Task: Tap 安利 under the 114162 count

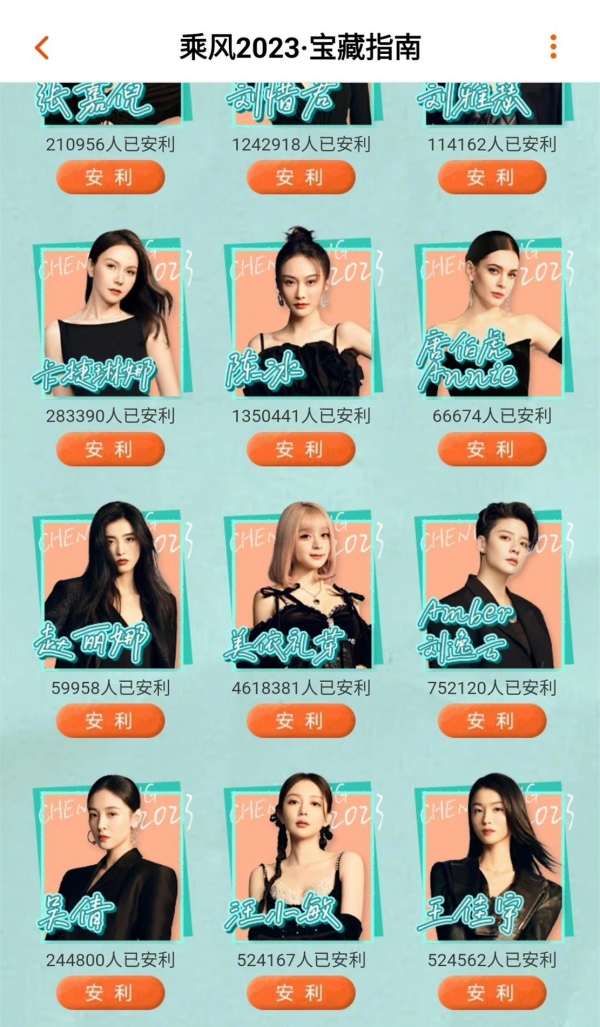Action: point(492,177)
